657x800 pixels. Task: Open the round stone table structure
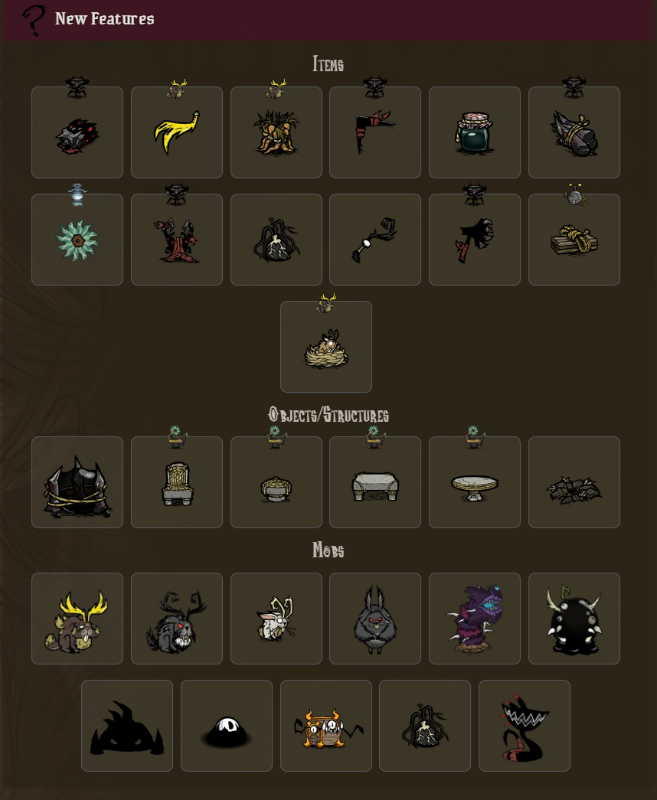tap(474, 482)
